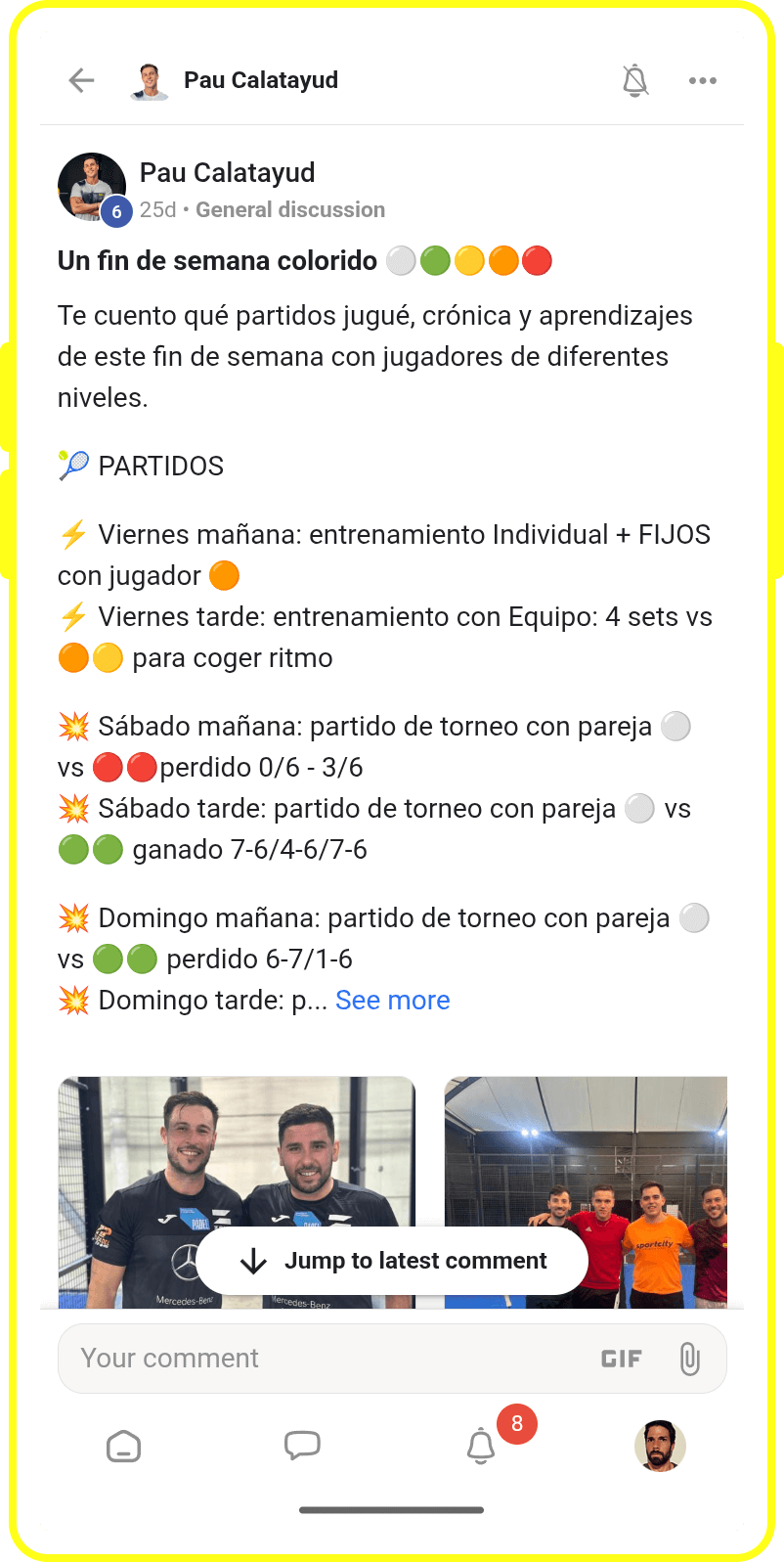This screenshot has height=1562, width=784.
Task: Focus the Your comment field
Action: point(323,1358)
